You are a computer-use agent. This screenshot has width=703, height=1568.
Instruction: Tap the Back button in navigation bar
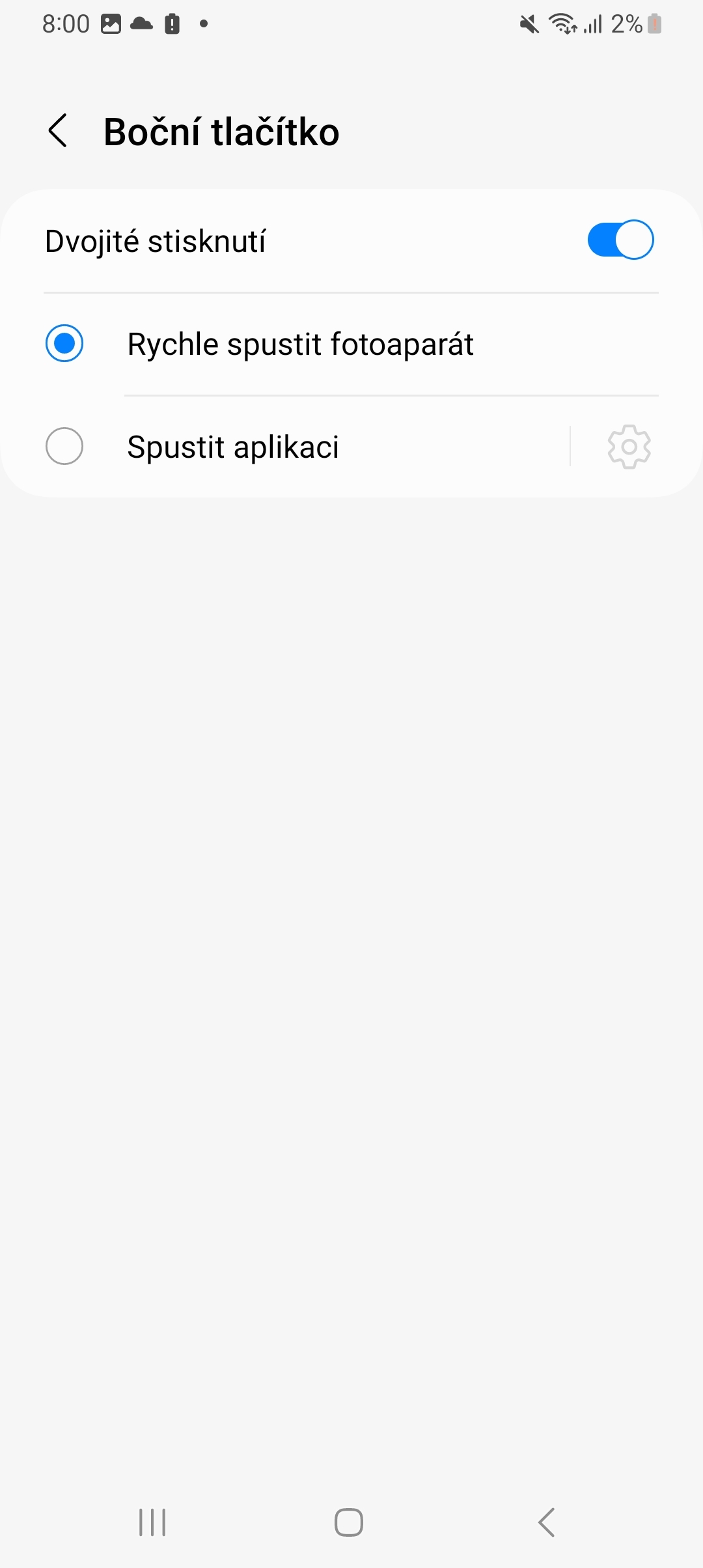tap(547, 1523)
